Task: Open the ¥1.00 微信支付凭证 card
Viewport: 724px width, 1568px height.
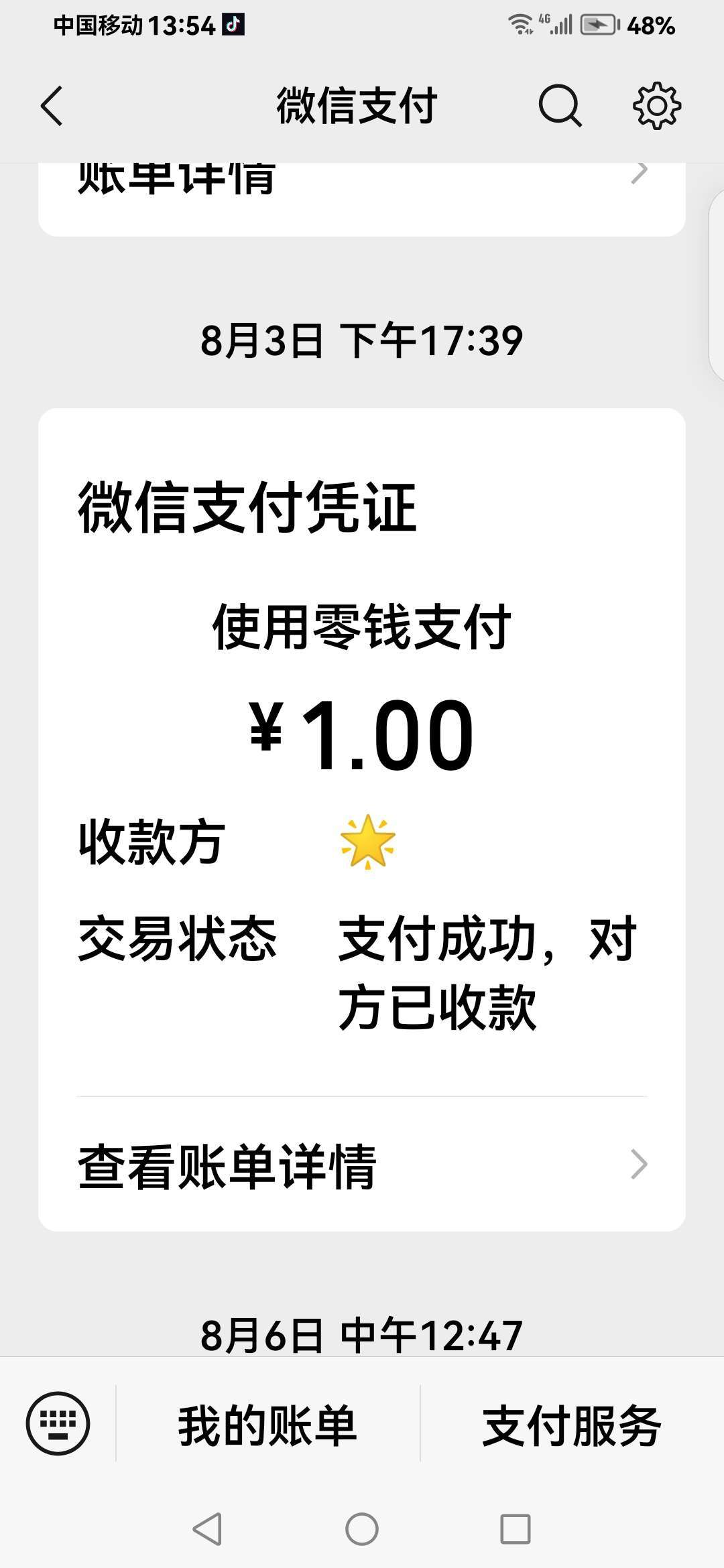Action: (362, 819)
